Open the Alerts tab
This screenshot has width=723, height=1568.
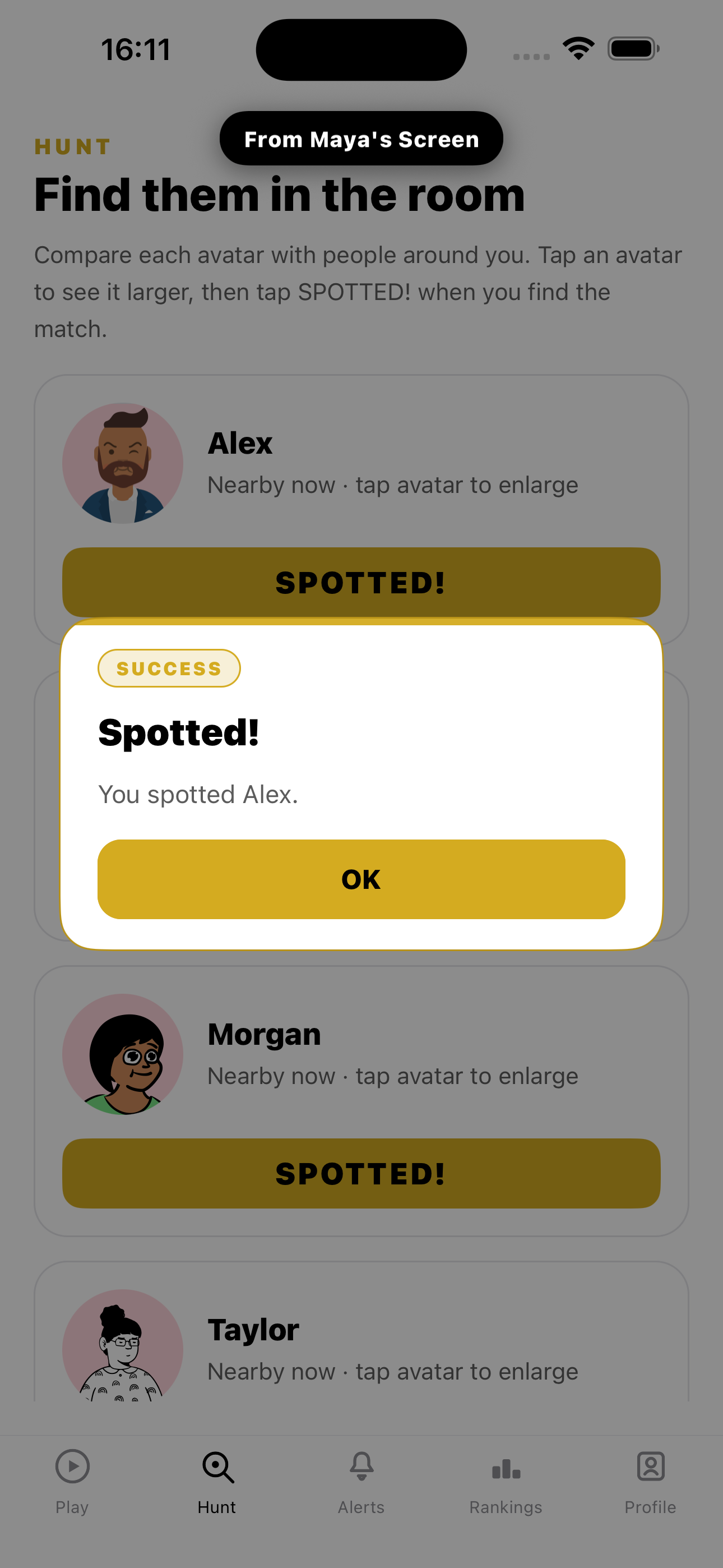361,1482
